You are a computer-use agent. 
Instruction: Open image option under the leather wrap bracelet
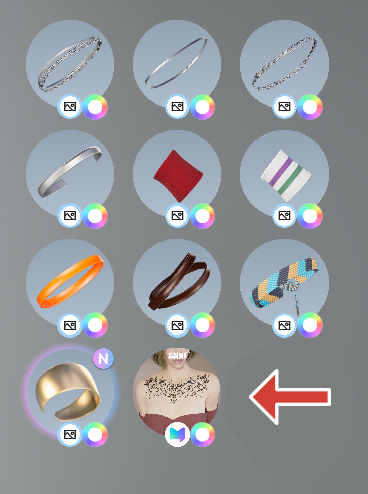coord(177,325)
